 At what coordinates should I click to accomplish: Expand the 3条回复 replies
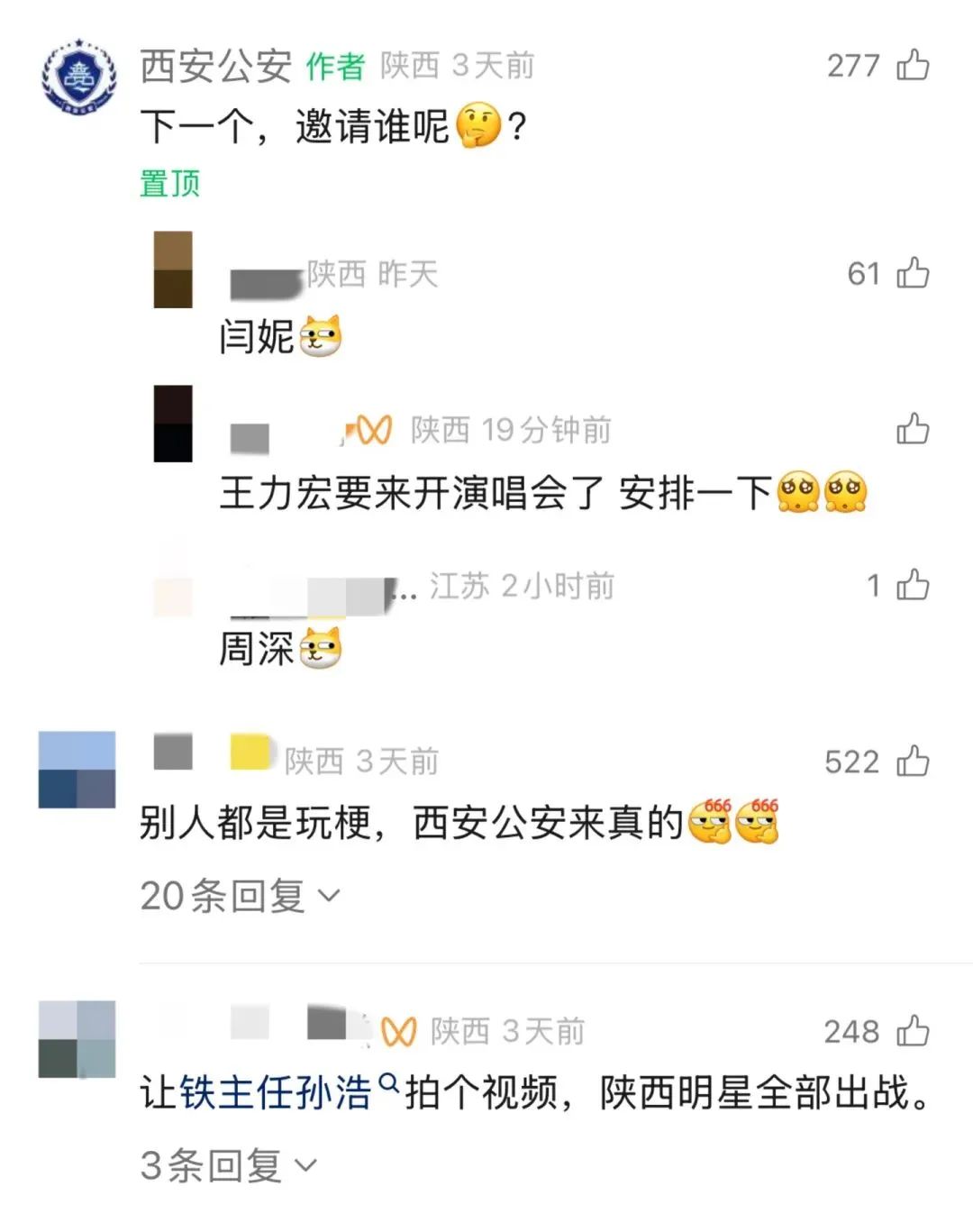tap(228, 1165)
